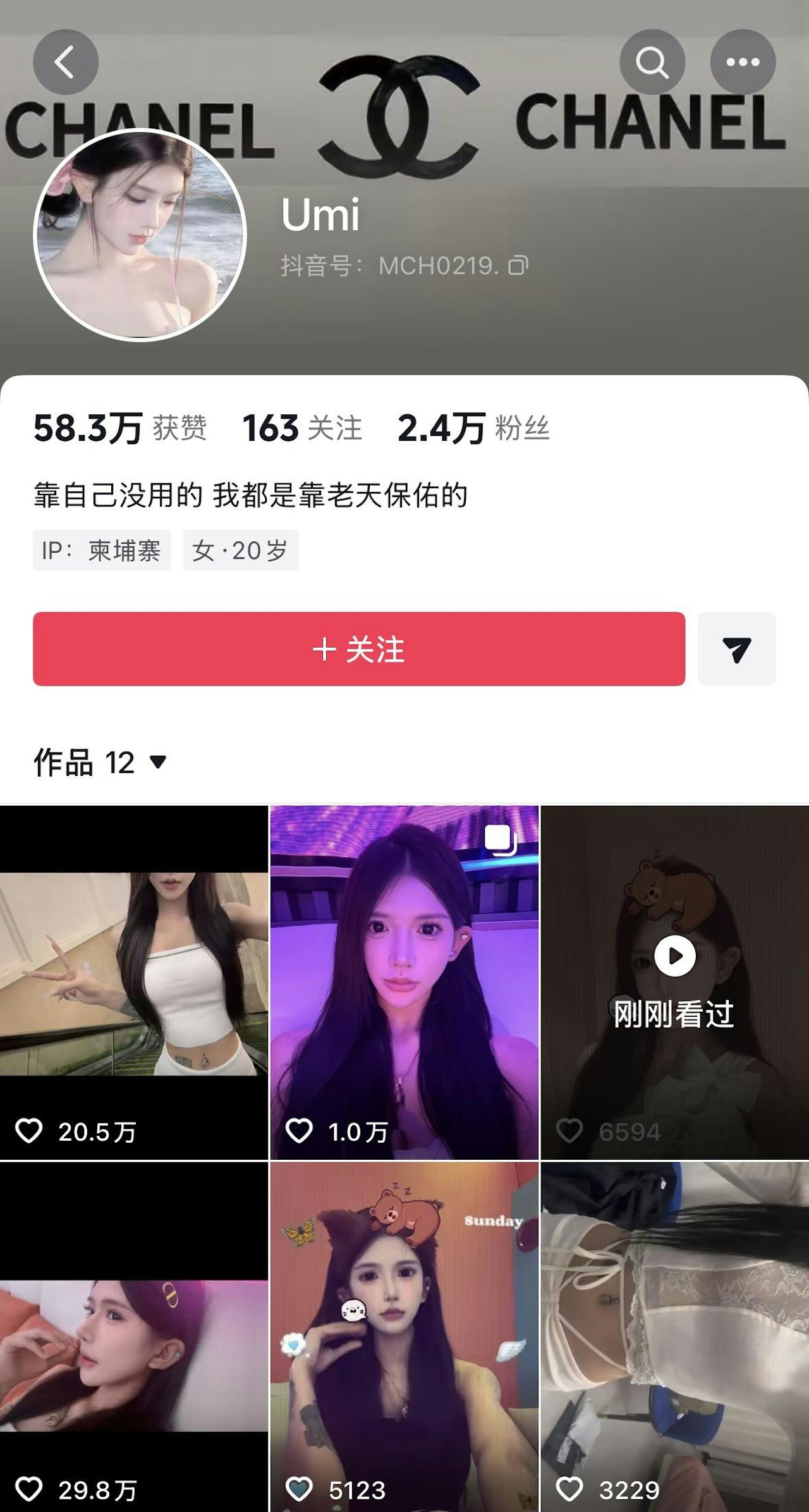Click the back arrow at top left
The width and height of the screenshot is (809, 1512).
click(x=65, y=63)
